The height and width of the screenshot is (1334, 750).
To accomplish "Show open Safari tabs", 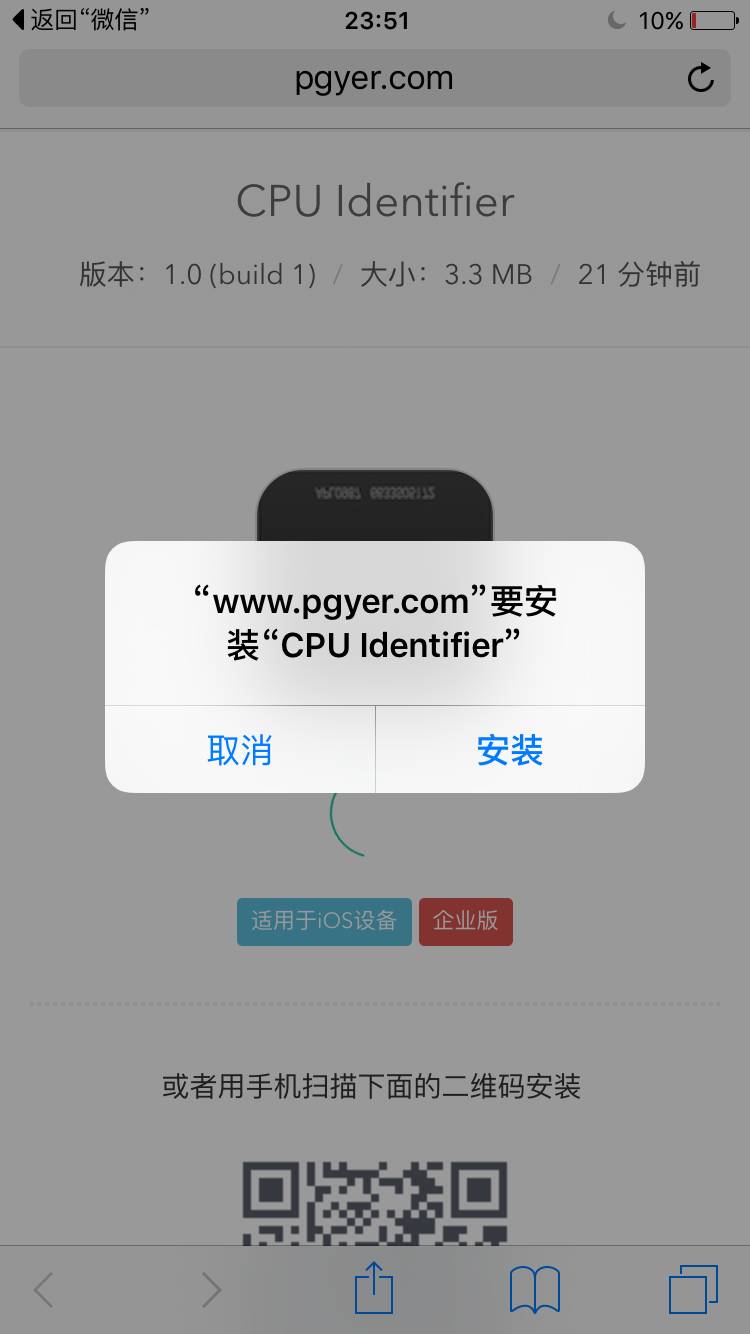I will [692, 1289].
